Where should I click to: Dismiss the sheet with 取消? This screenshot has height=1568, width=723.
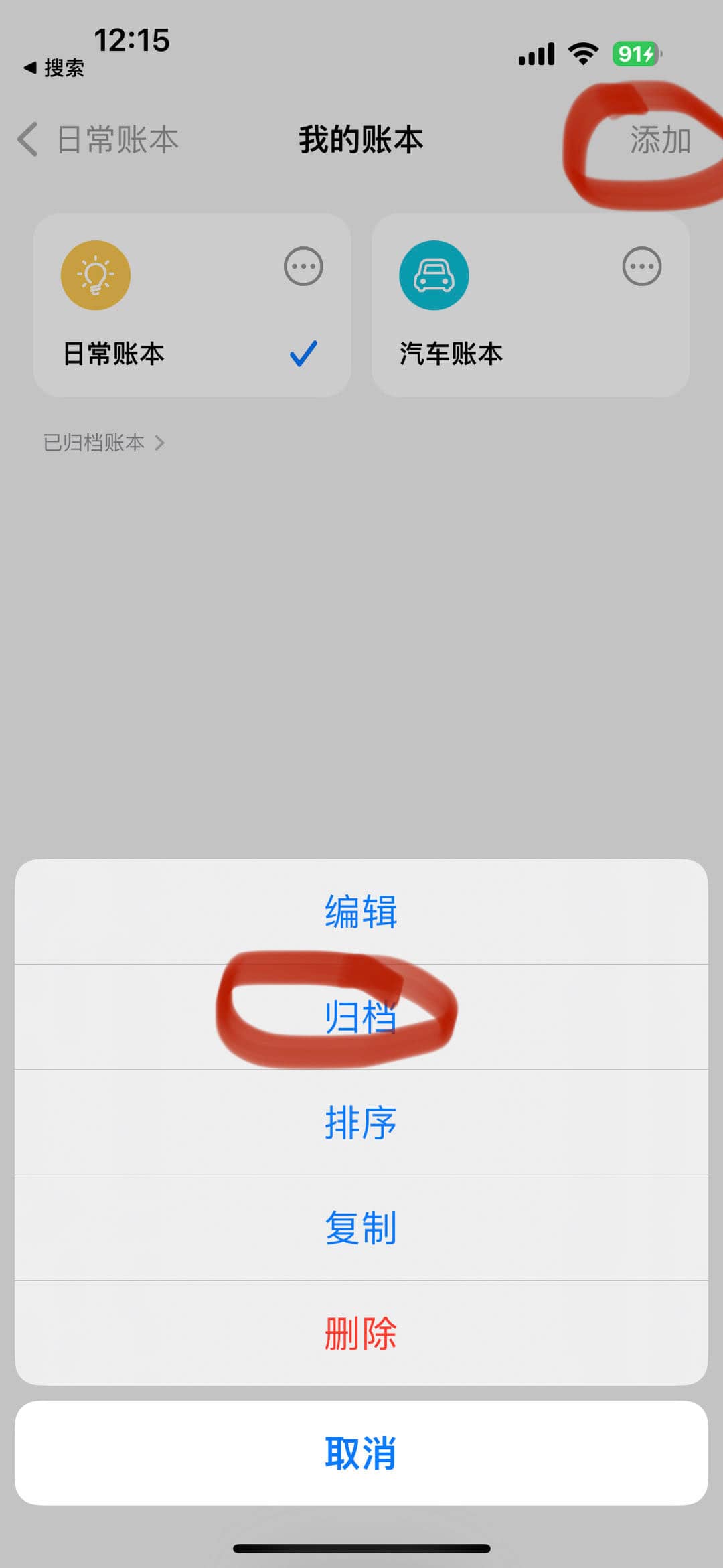click(x=361, y=1453)
